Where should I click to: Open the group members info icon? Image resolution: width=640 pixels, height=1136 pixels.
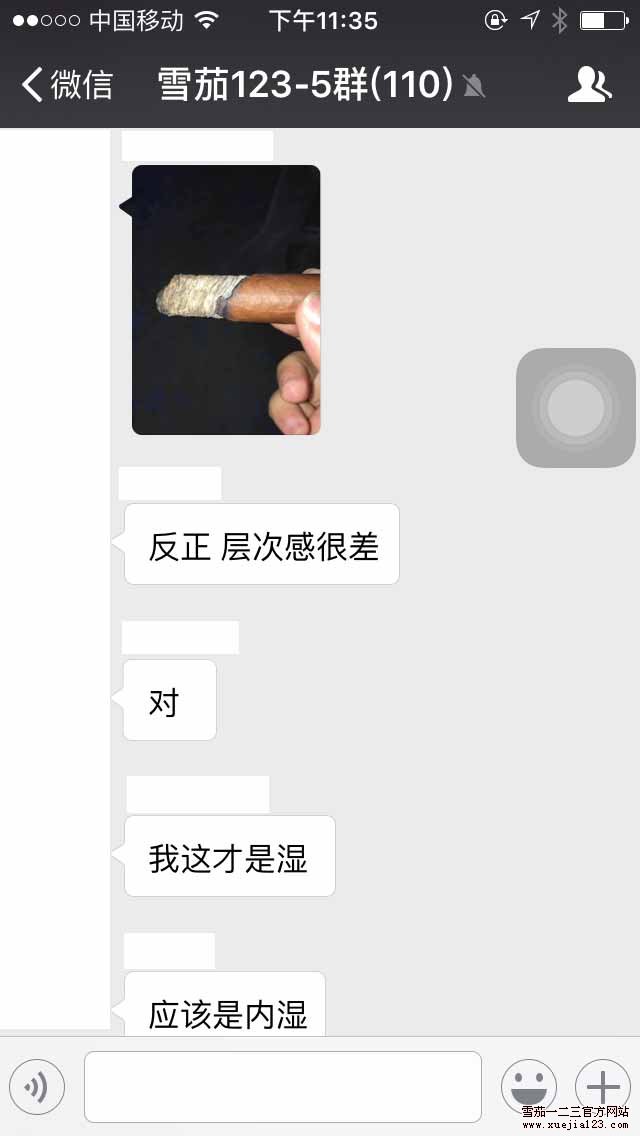click(589, 85)
